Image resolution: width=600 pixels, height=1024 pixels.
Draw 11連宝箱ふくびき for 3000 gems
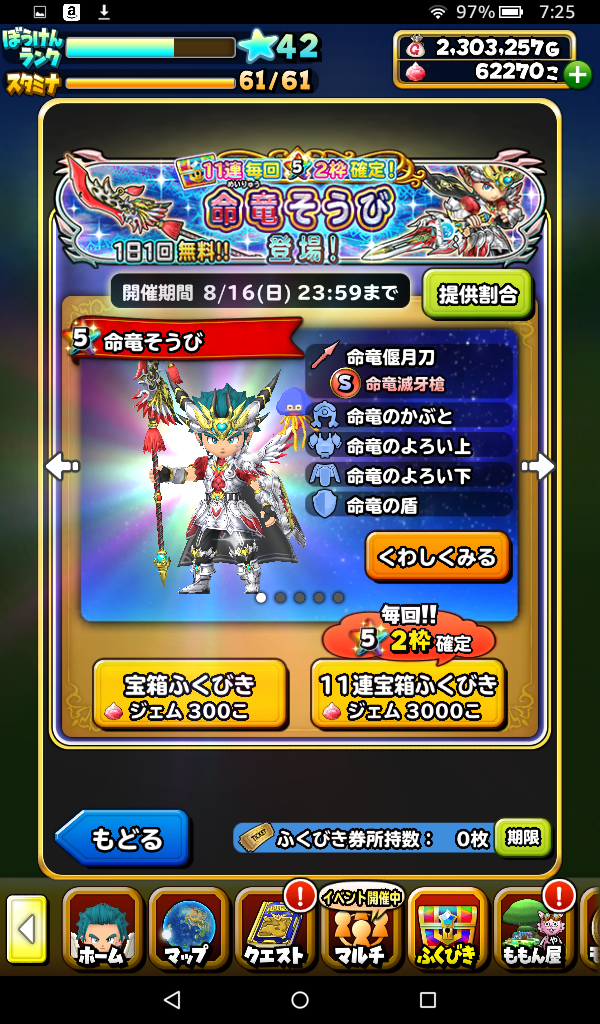point(407,695)
